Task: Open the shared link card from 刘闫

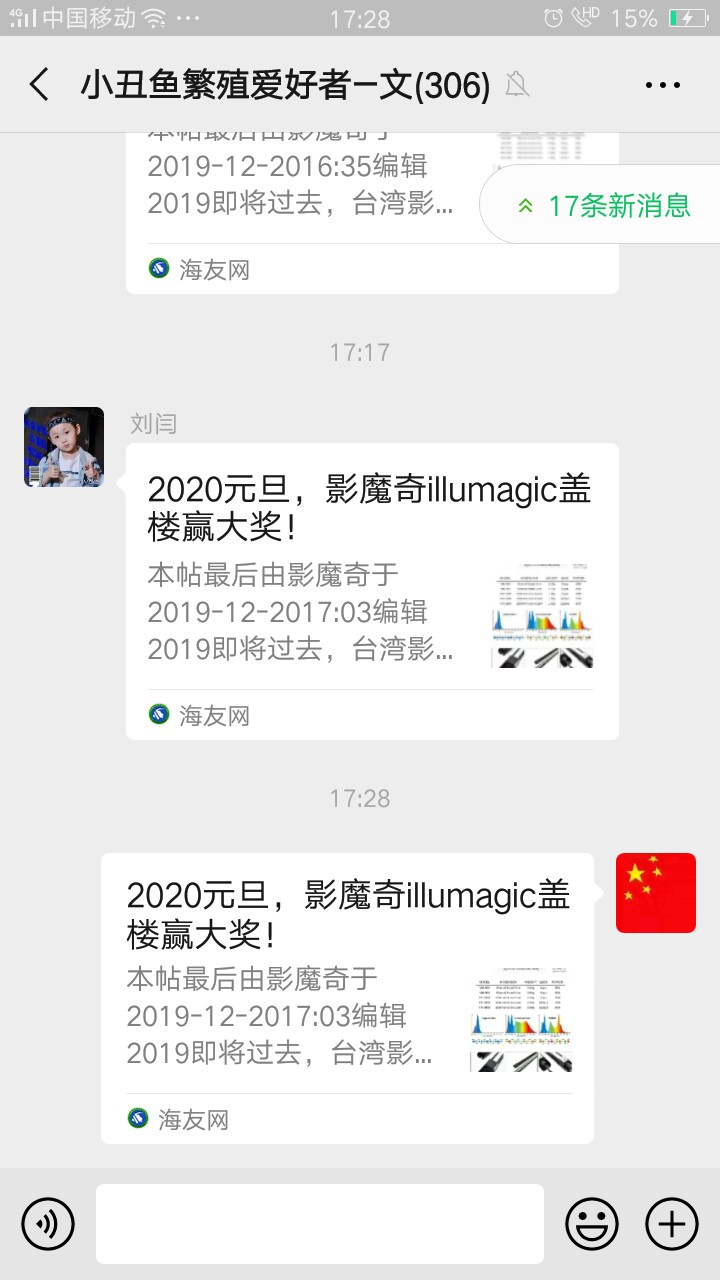Action: [x=372, y=590]
